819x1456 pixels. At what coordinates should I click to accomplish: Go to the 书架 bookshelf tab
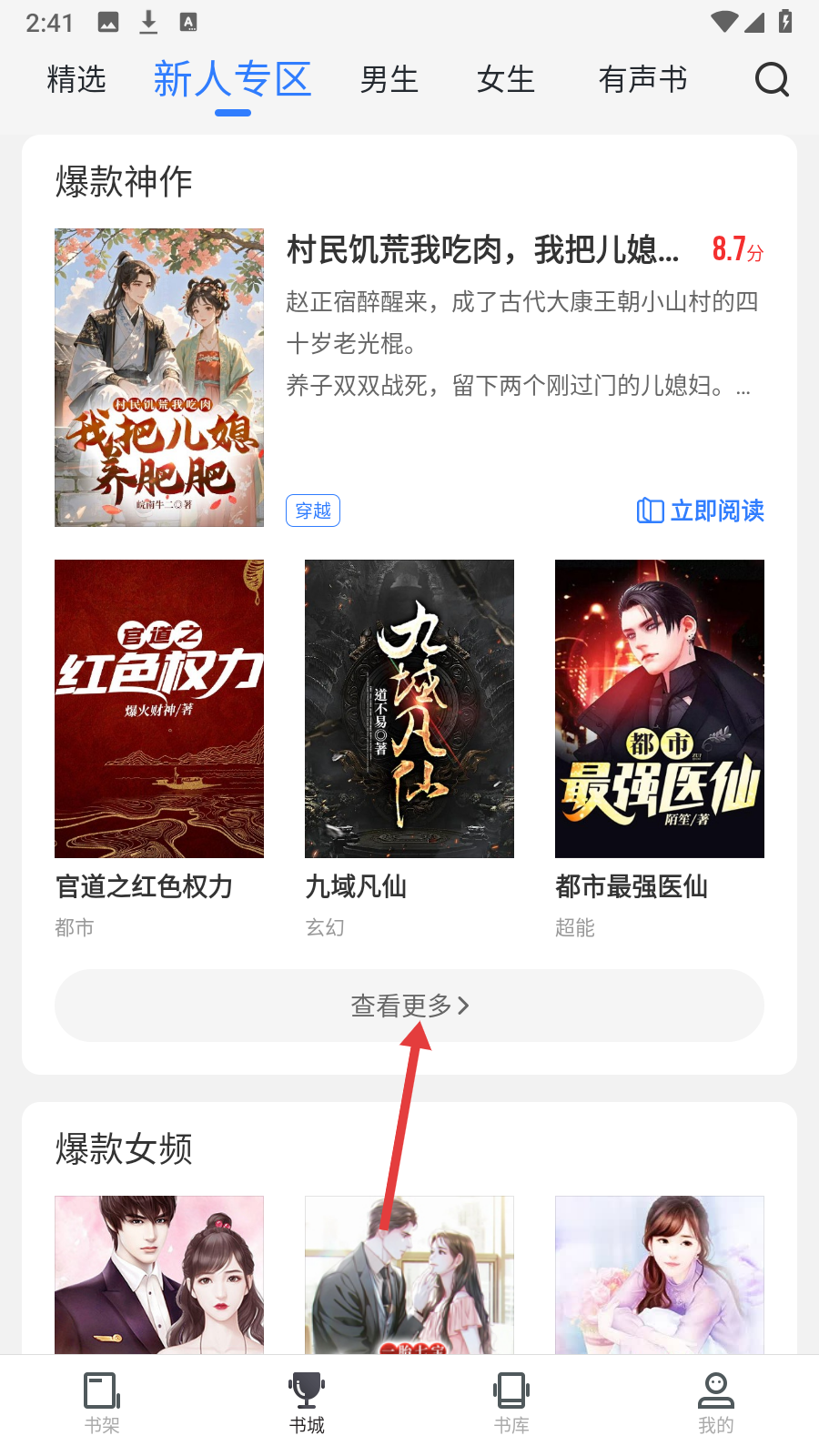(102, 1403)
